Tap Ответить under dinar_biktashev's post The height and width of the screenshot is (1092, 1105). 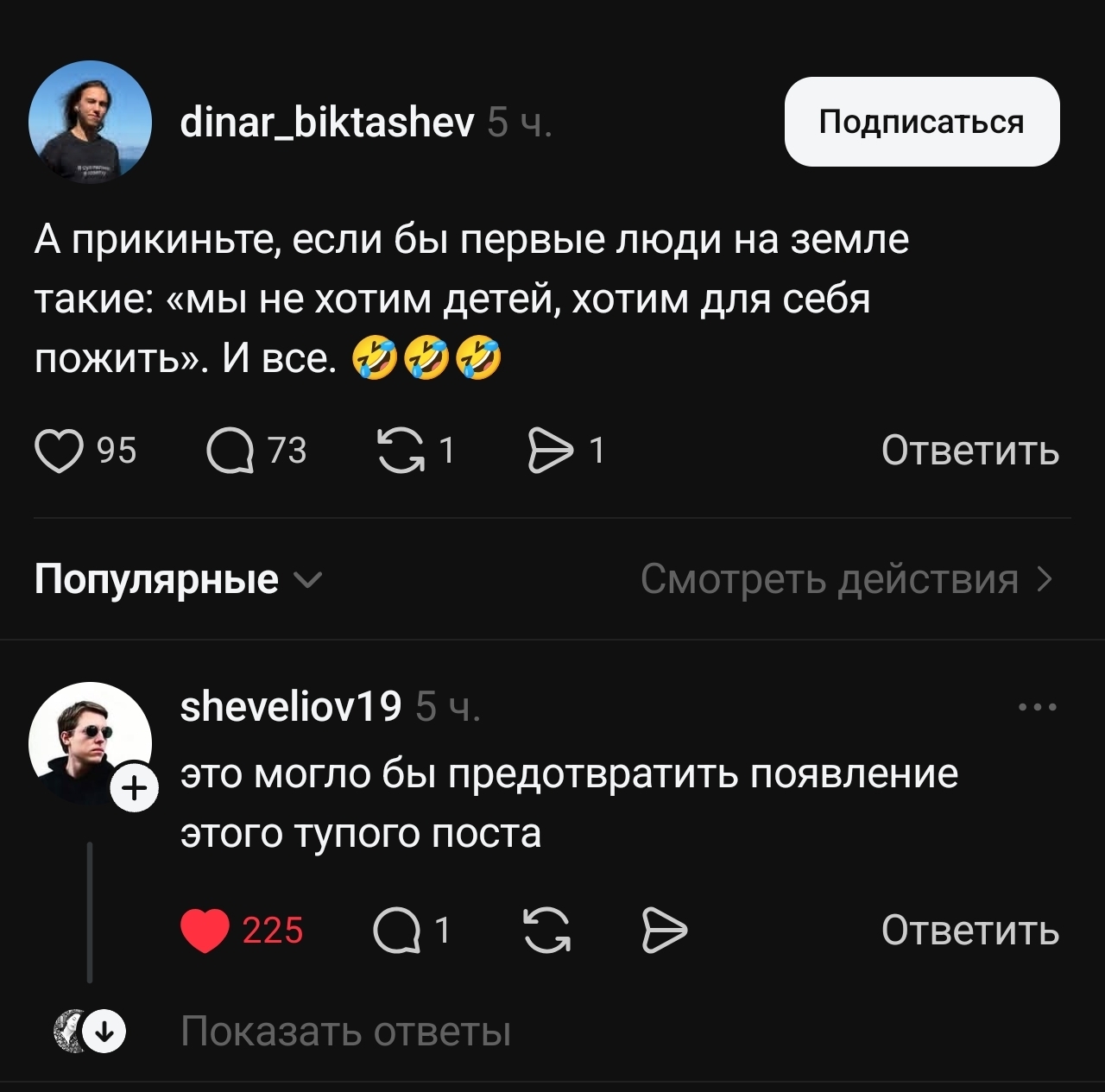(969, 451)
